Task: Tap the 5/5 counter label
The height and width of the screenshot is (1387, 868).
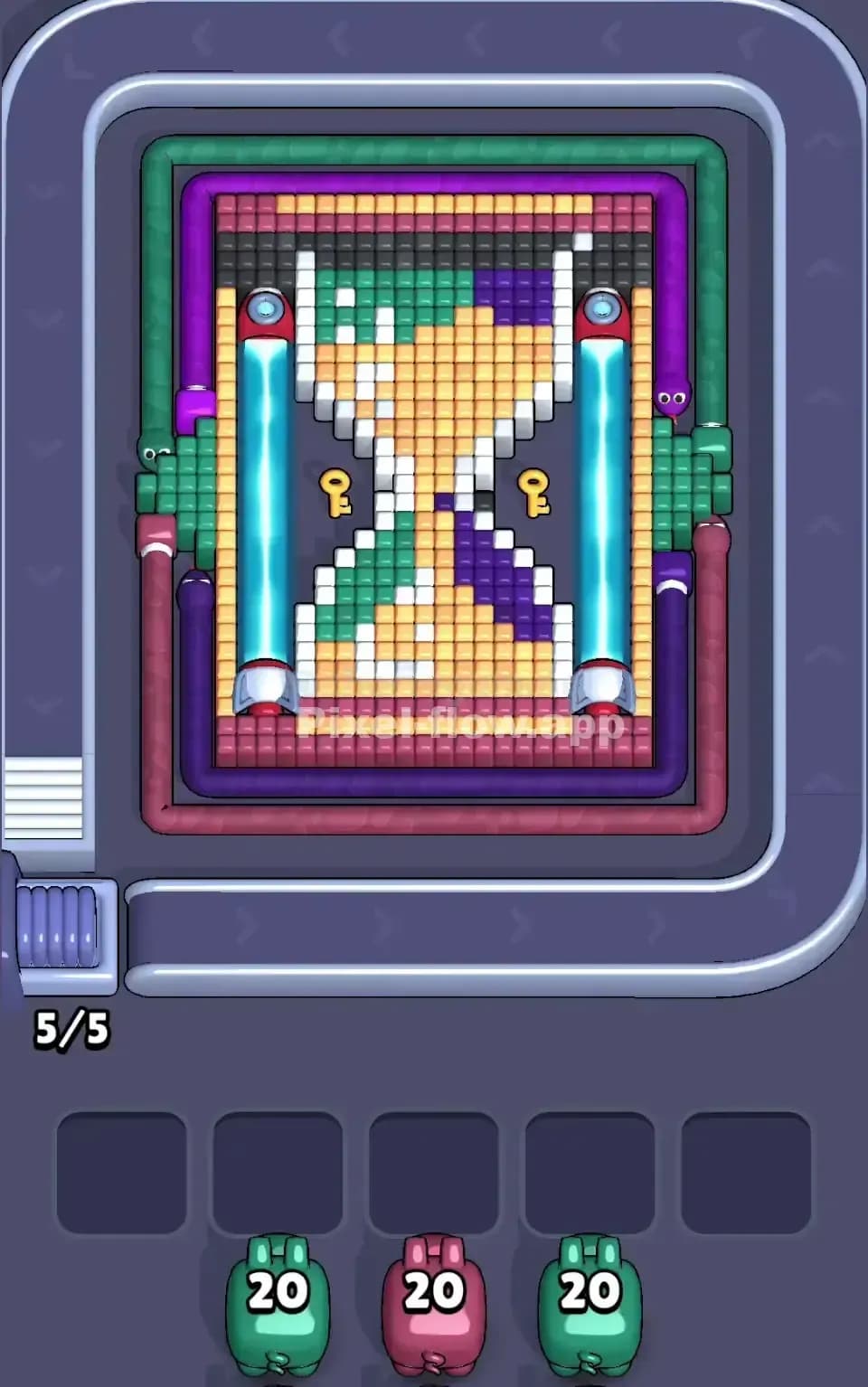Action: pyautogui.click(x=72, y=1026)
